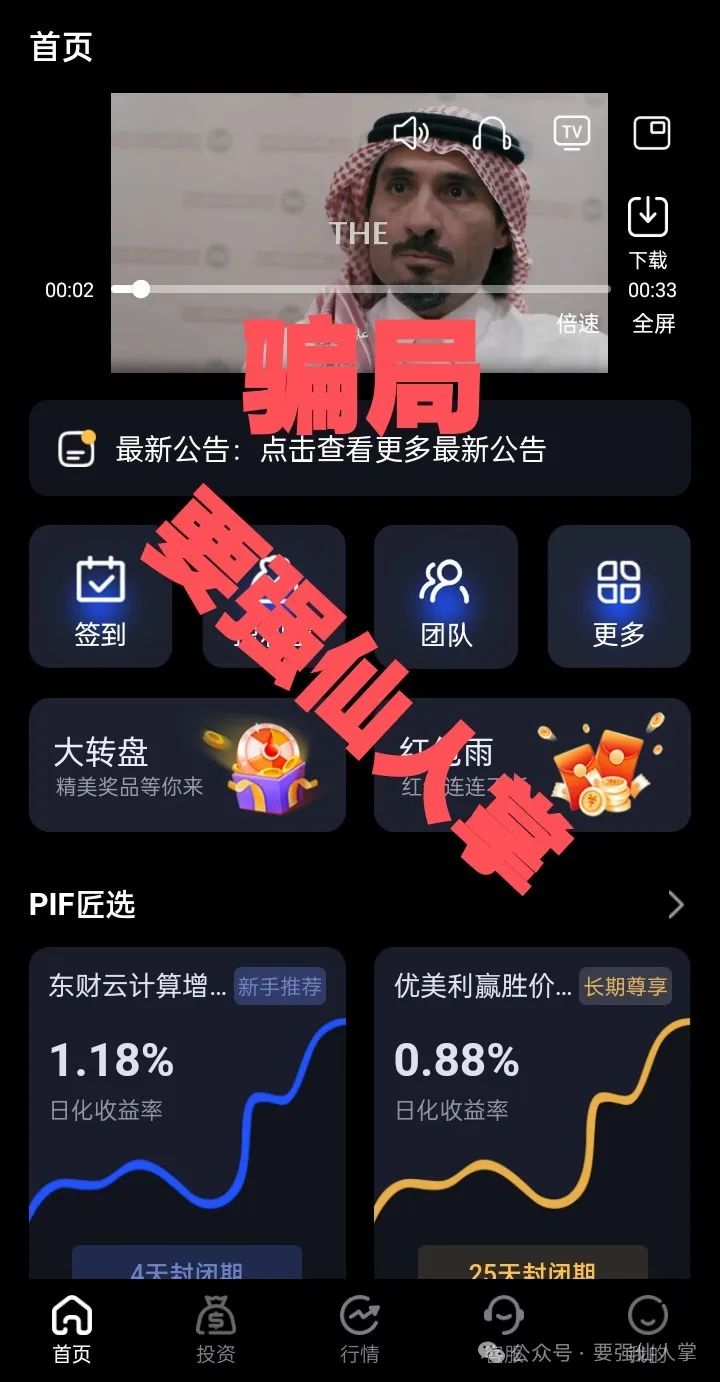Open the 团队 team tile
The height and width of the screenshot is (1382, 720).
[x=445, y=597]
